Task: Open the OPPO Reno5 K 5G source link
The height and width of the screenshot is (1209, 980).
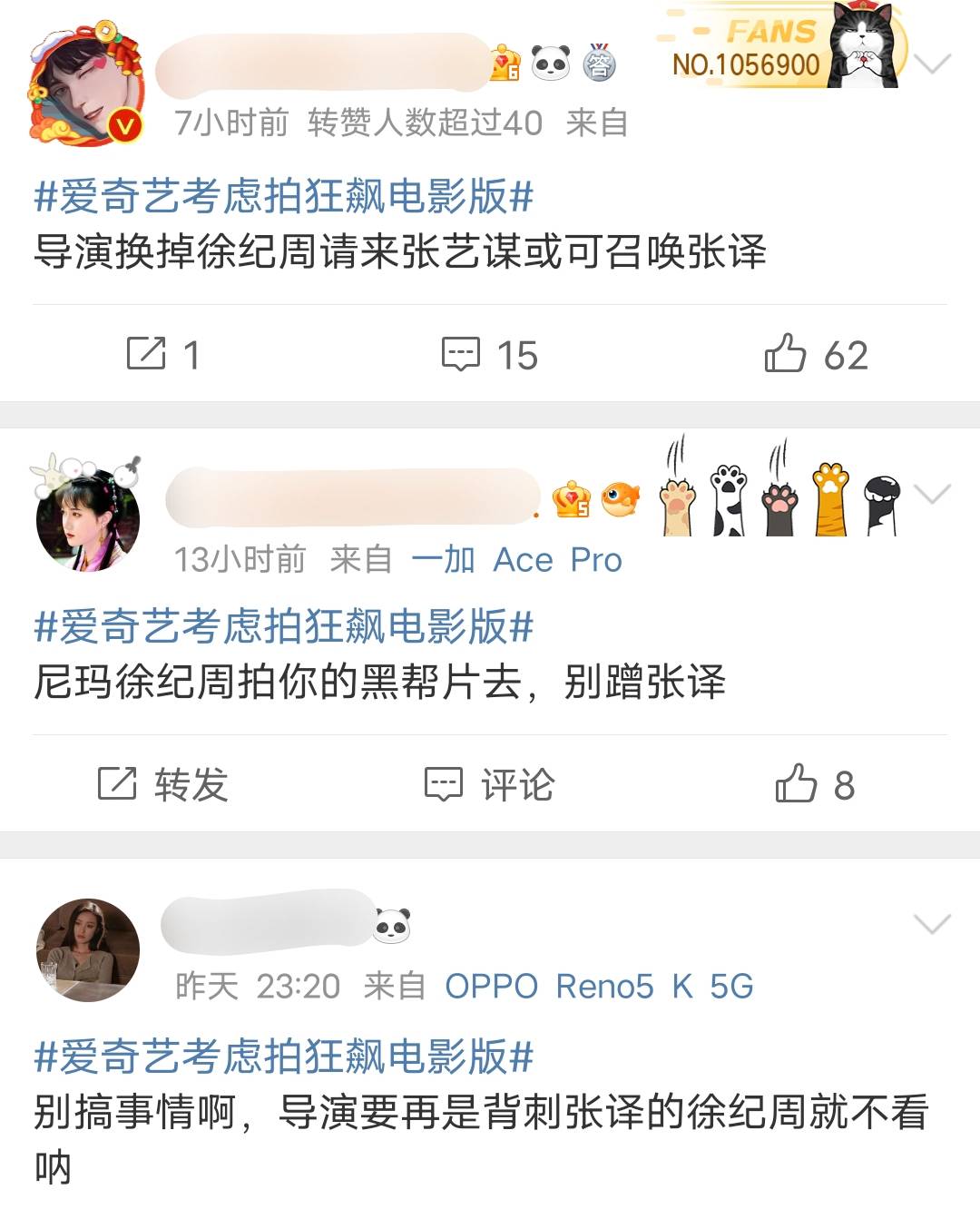Action: [599, 986]
